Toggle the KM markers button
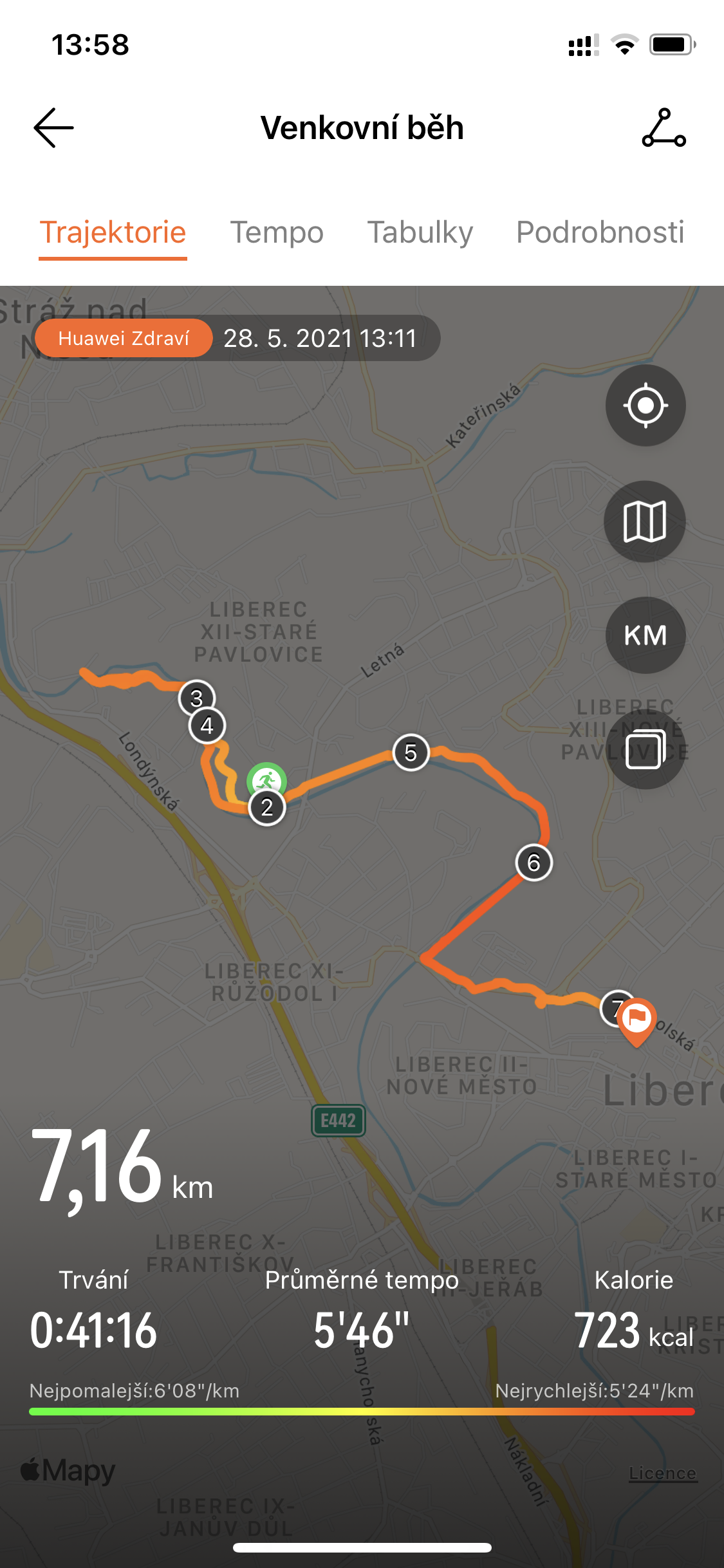This screenshot has height=1568, width=724. (645, 635)
